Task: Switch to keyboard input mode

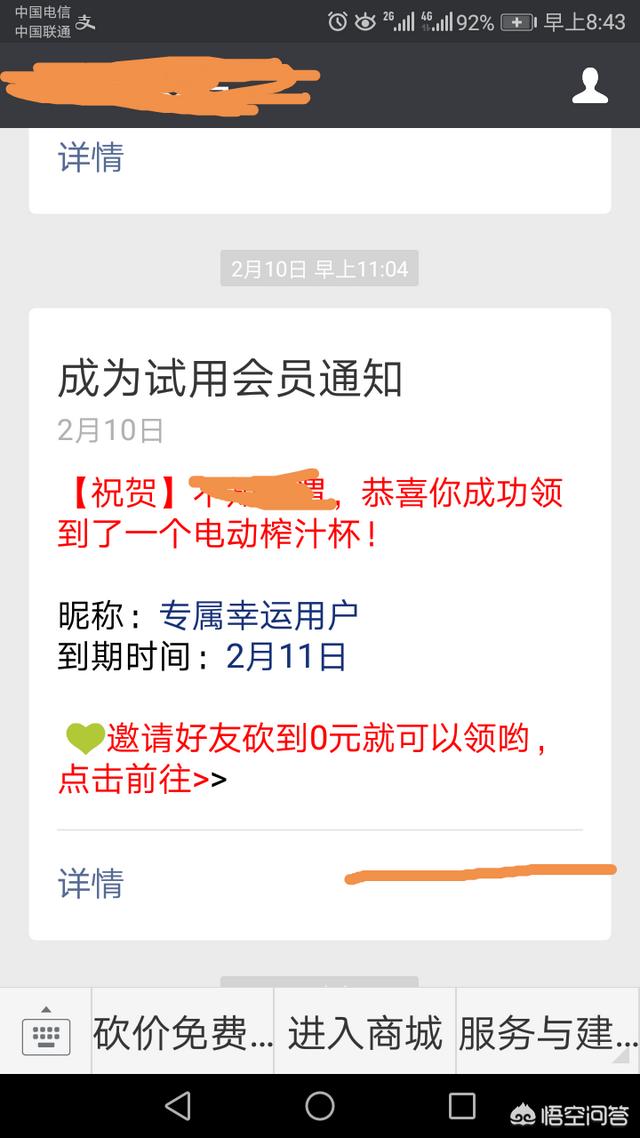Action: pyautogui.click(x=46, y=1031)
